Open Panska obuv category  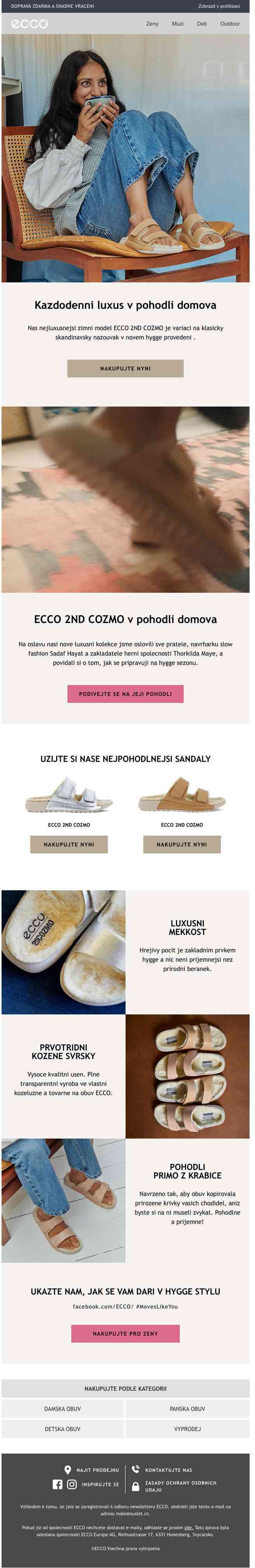pyautogui.click(x=188, y=1409)
